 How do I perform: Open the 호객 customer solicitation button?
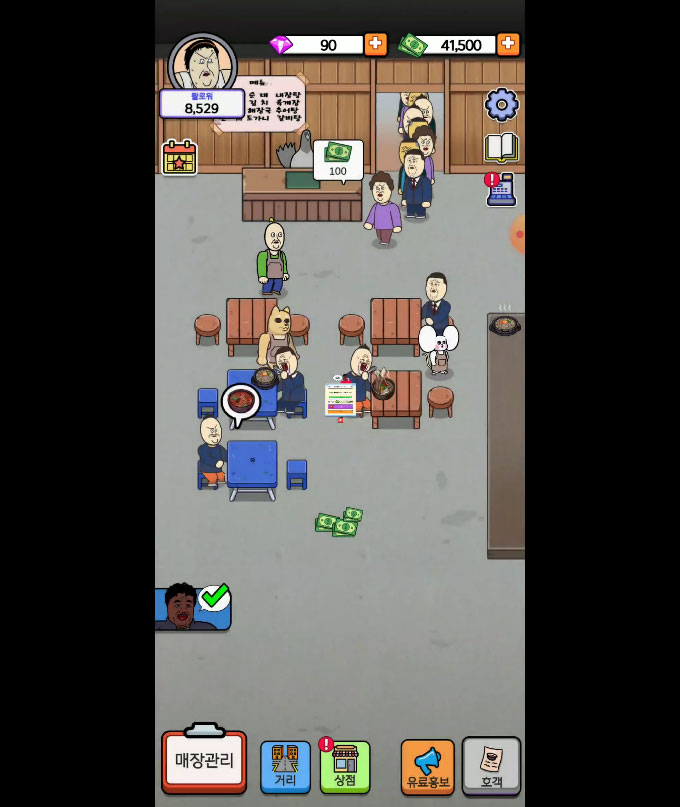[491, 767]
